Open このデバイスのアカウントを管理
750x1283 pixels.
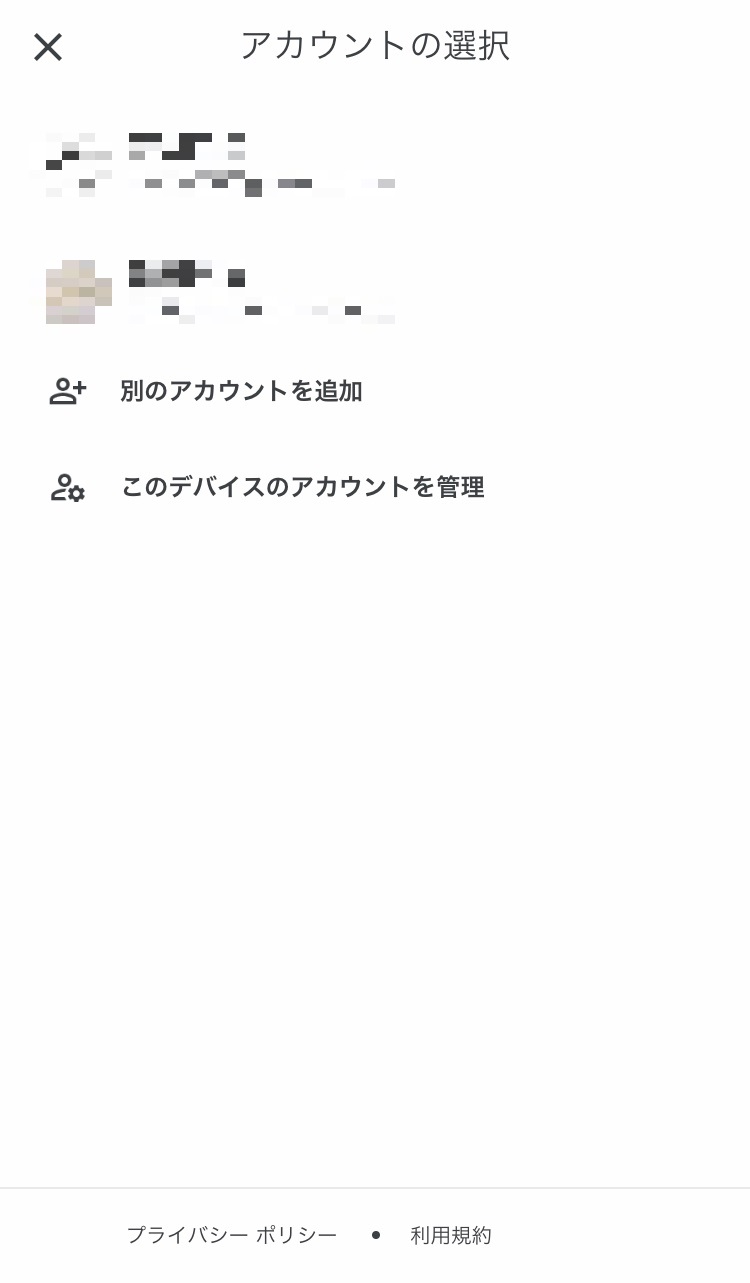(375, 487)
